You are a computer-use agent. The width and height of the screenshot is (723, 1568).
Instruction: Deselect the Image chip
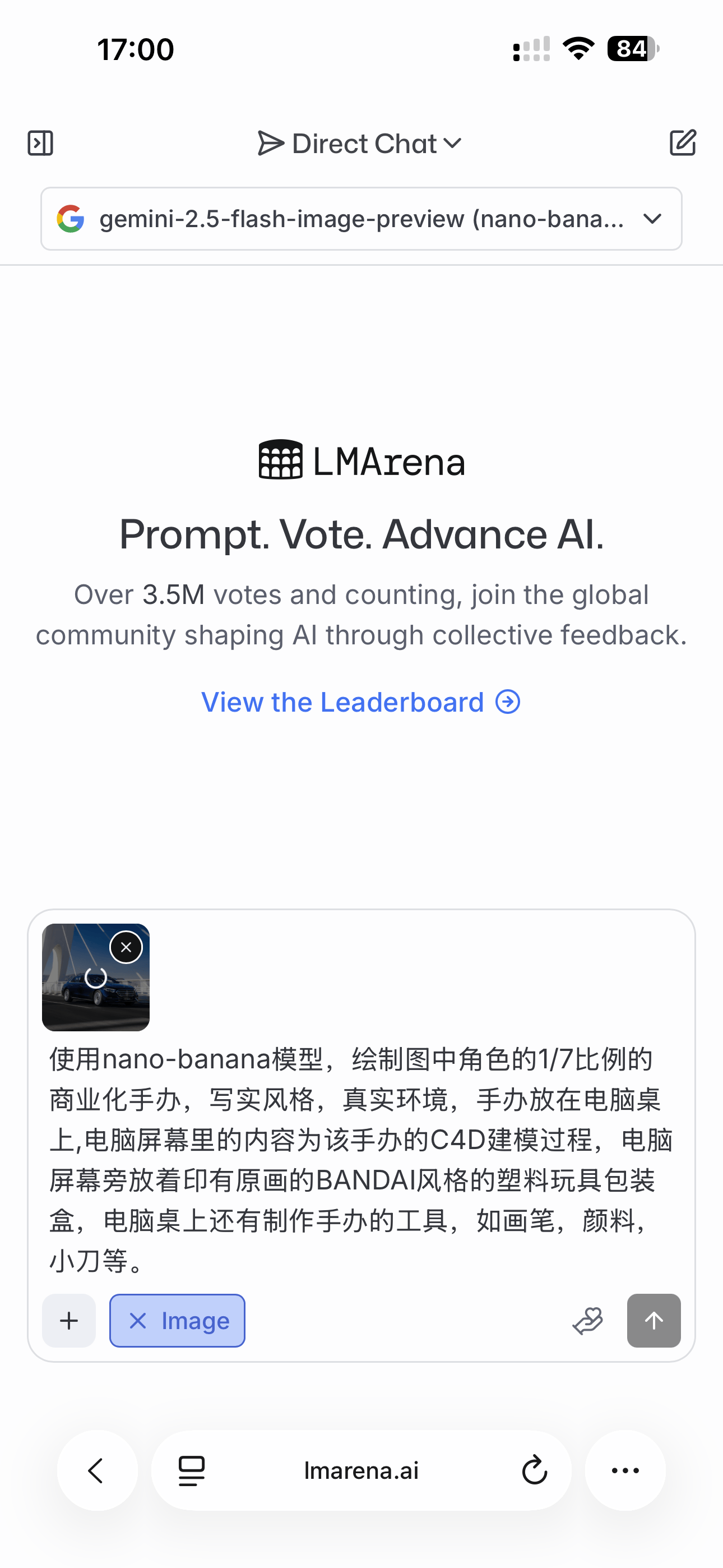pos(177,1320)
